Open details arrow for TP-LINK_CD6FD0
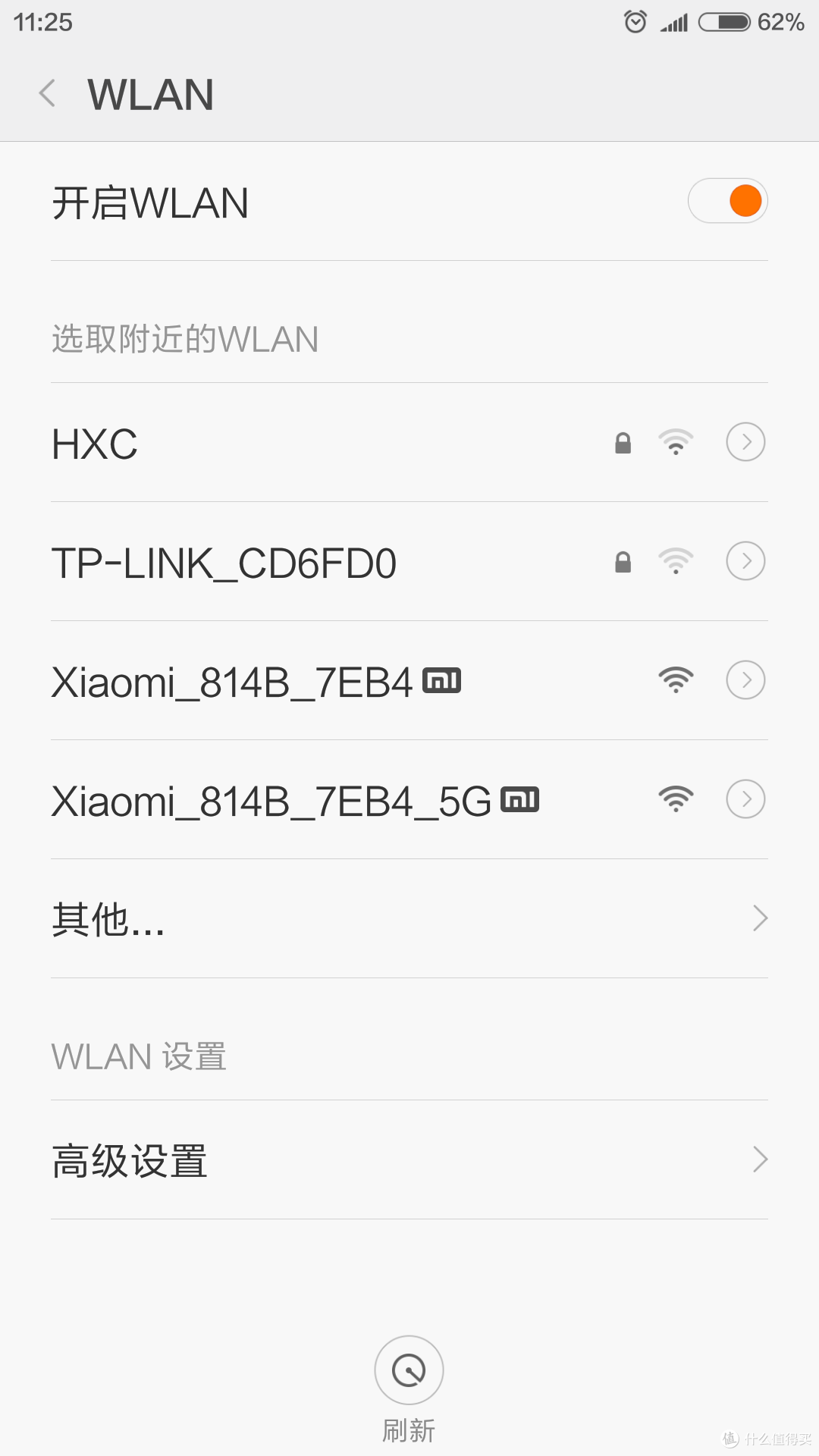 tap(745, 561)
